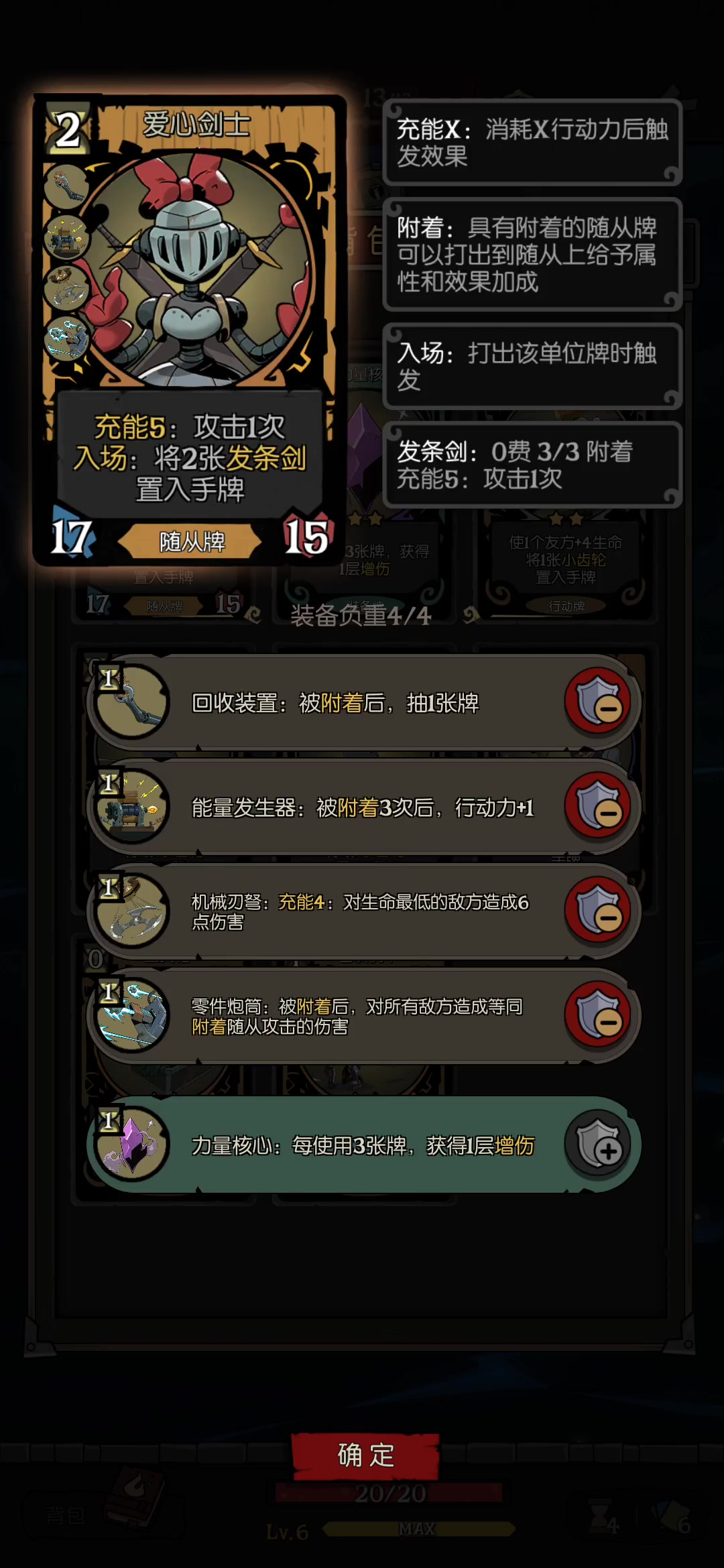Select the 回收装置 equipment row

tap(364, 702)
